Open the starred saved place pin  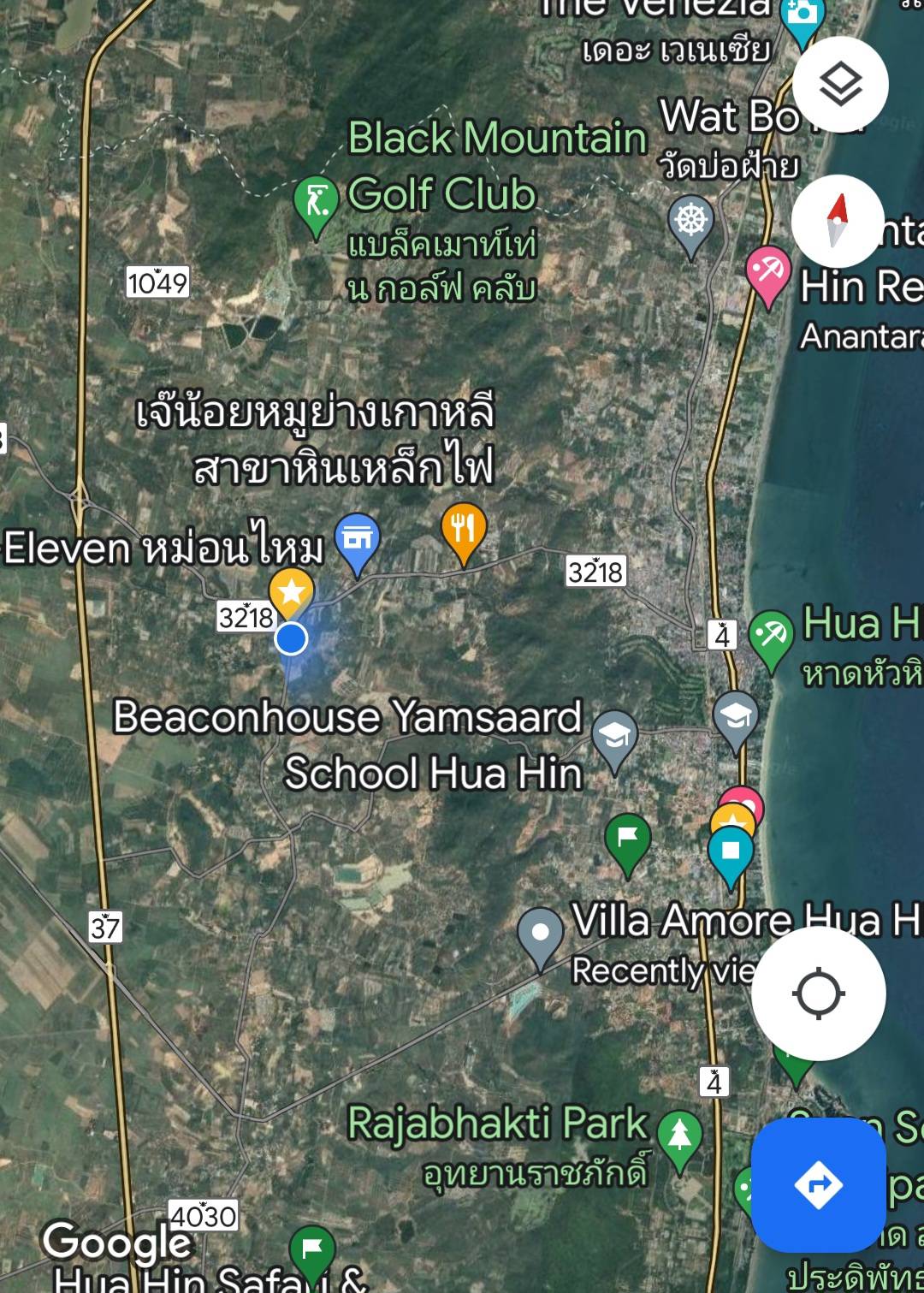coord(291,592)
